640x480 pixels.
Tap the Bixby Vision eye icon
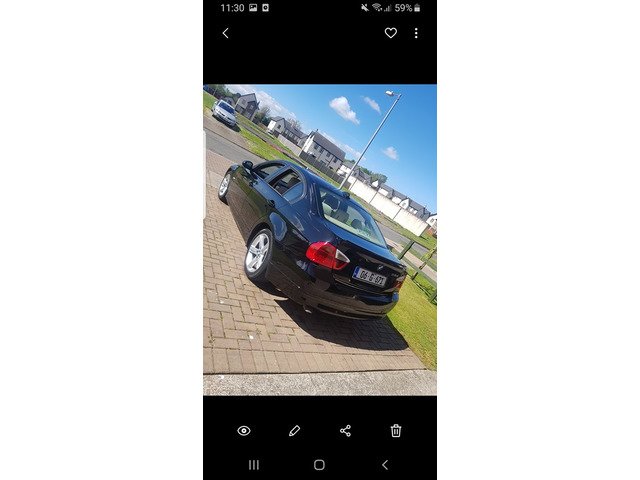tap(244, 430)
